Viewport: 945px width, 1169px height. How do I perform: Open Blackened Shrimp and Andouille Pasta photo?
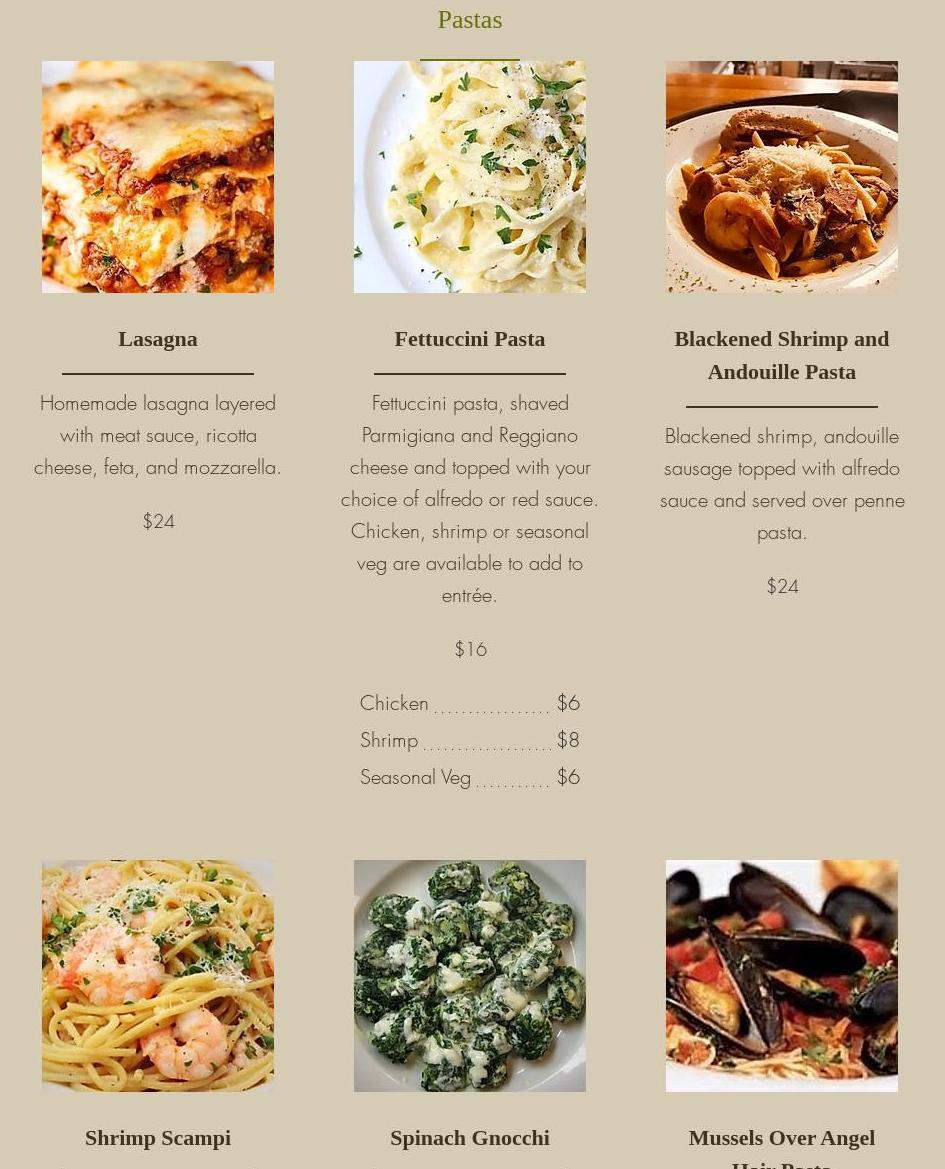click(x=782, y=177)
